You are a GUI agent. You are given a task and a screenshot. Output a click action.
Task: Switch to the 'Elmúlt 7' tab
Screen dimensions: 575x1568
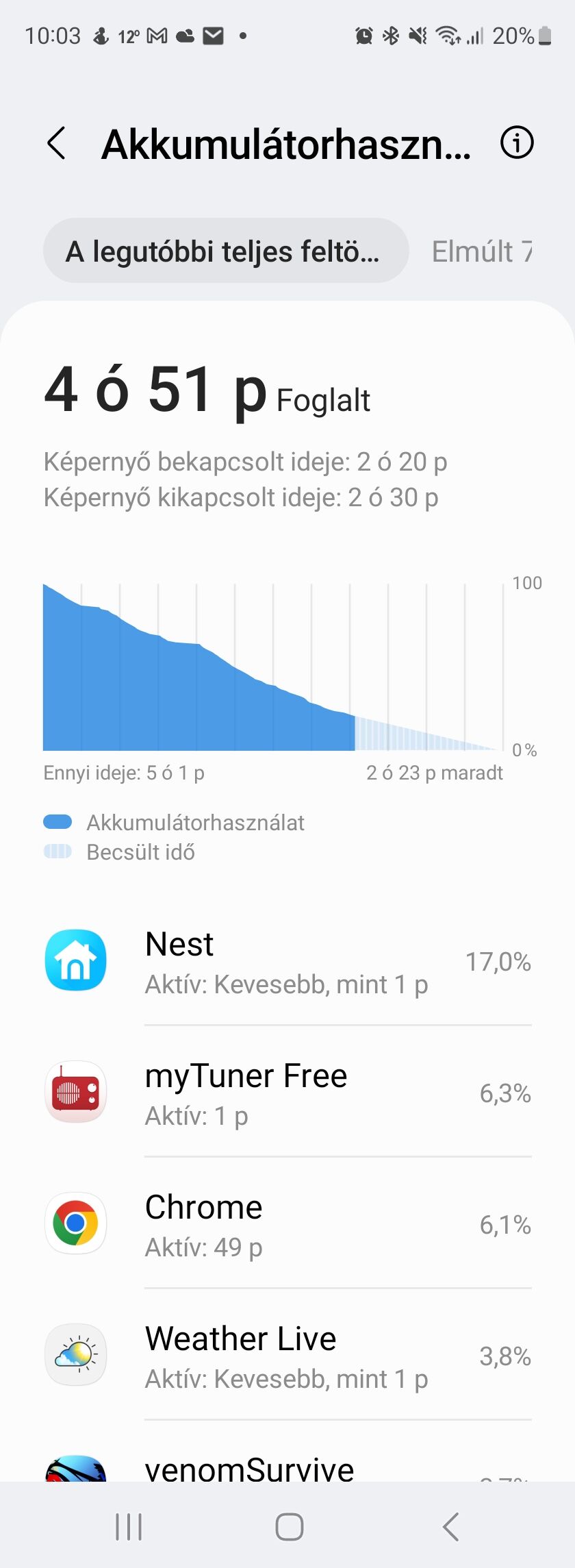[x=481, y=251]
